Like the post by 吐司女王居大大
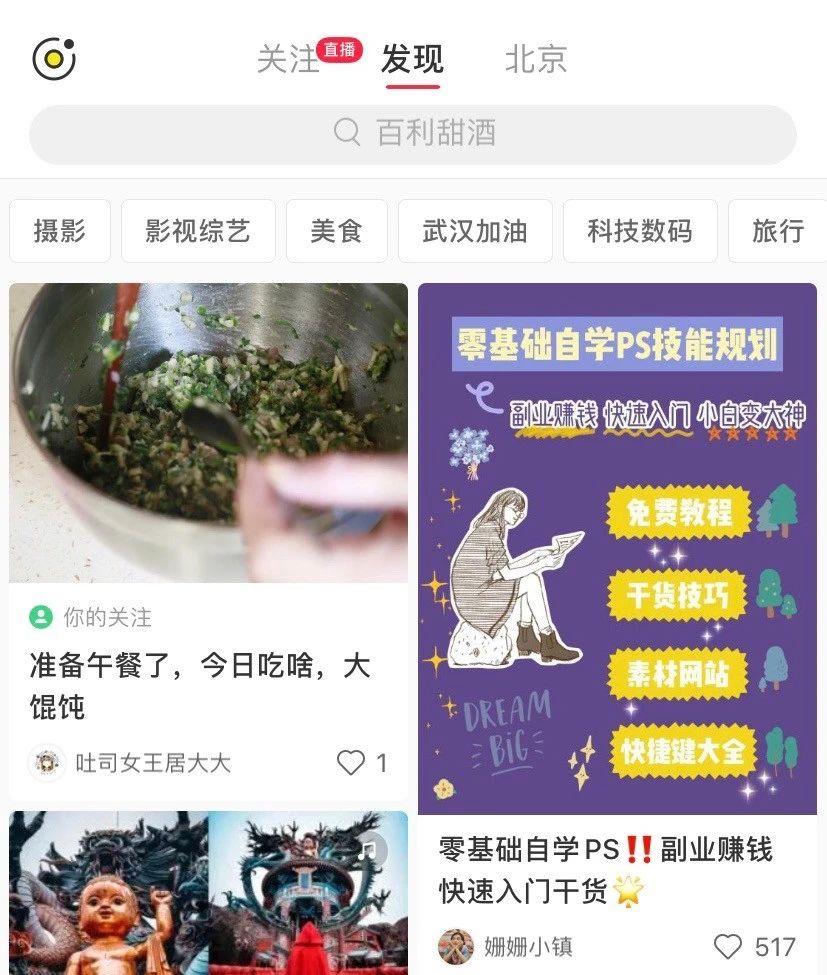This screenshot has width=827, height=975. (x=352, y=763)
